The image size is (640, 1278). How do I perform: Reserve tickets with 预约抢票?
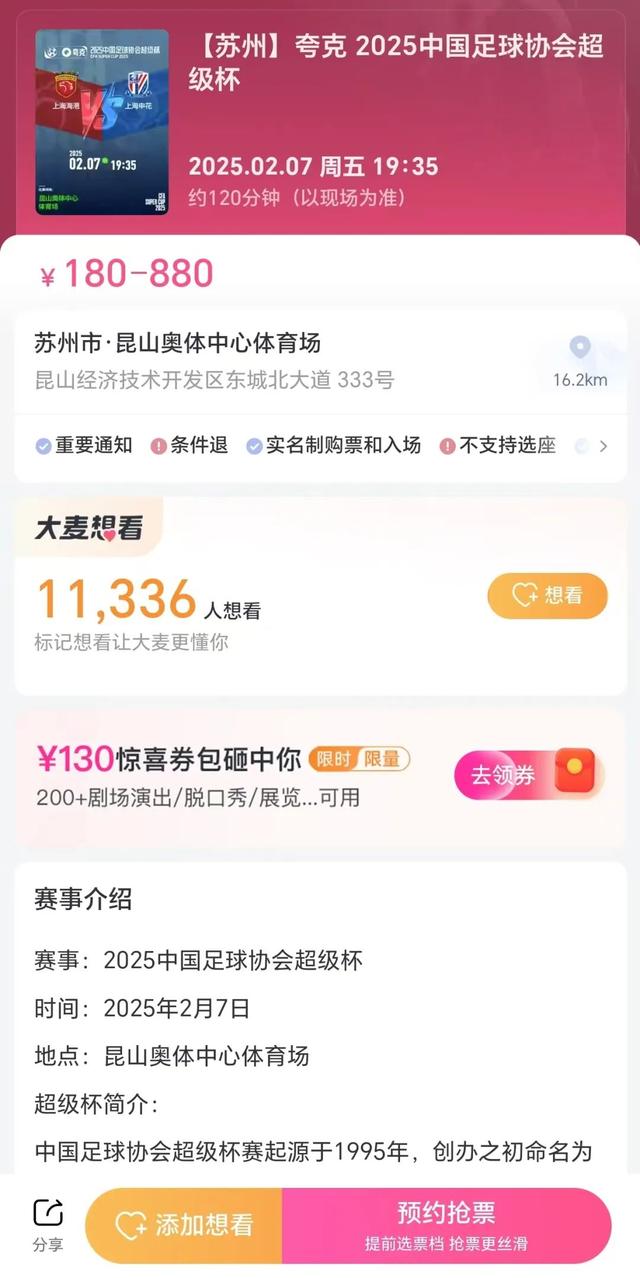pos(446,1224)
